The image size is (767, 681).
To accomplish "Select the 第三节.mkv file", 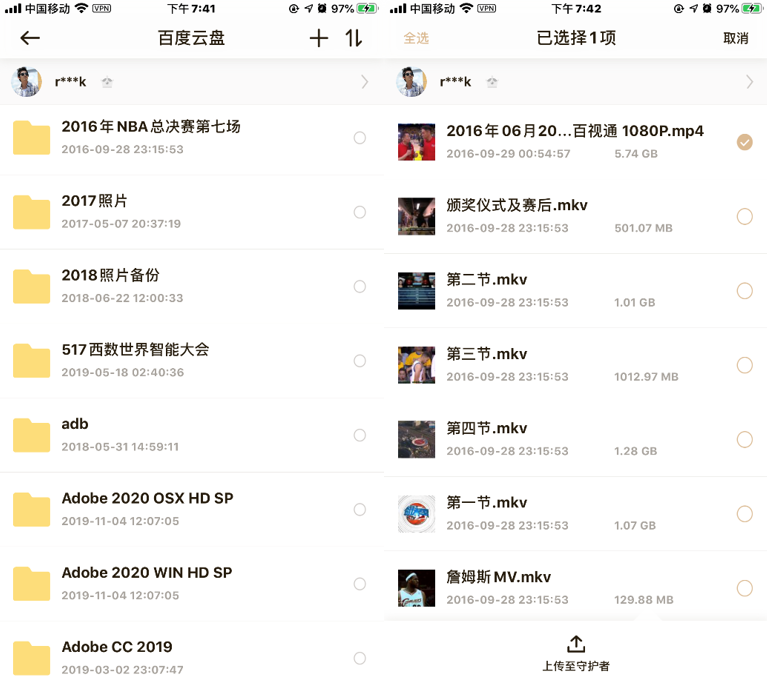I will (744, 365).
